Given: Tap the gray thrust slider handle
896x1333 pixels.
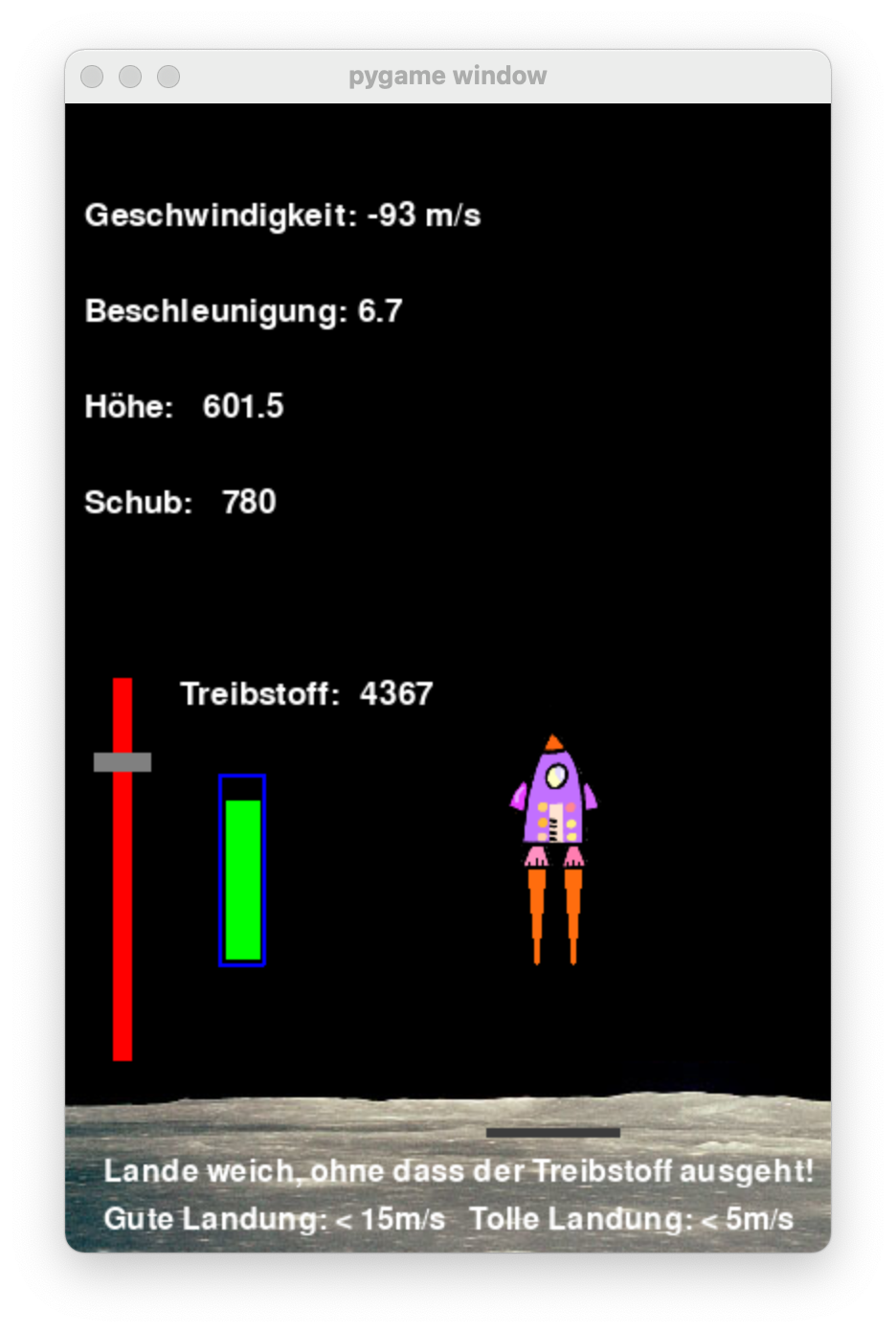Looking at the screenshot, I should point(123,762).
